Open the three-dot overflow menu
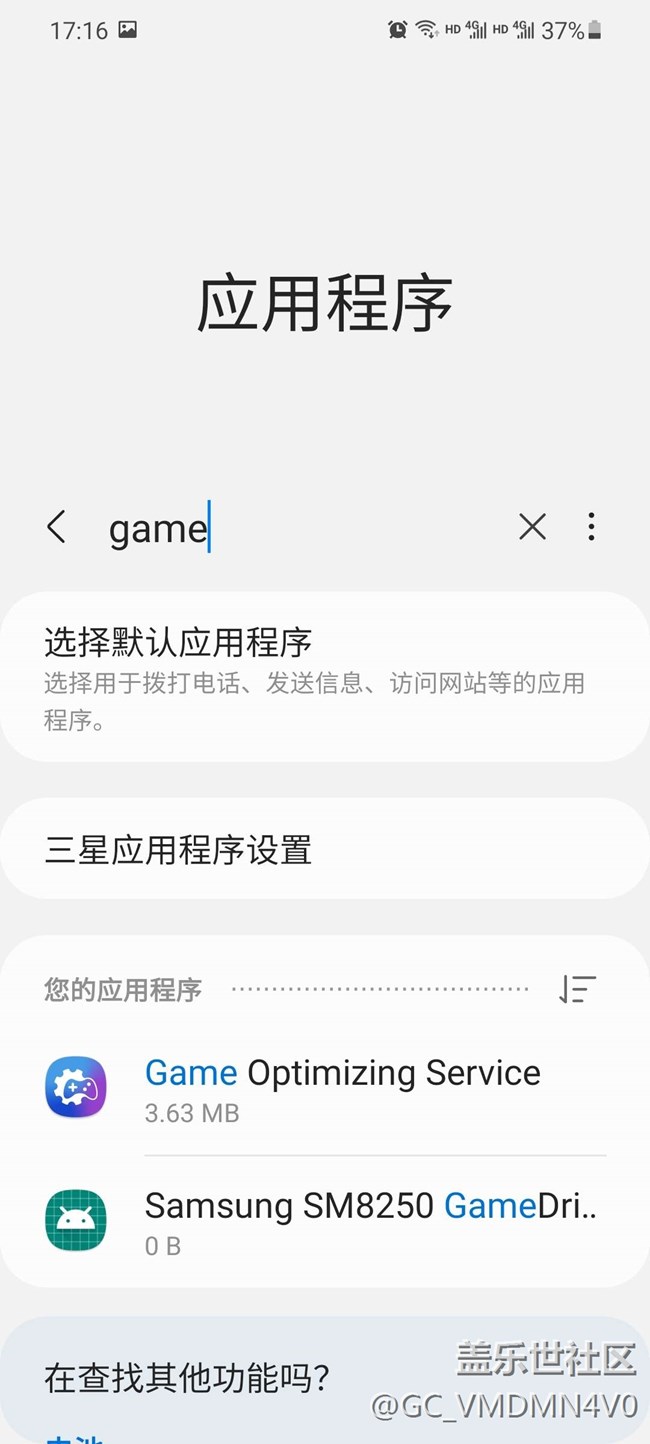The width and height of the screenshot is (650, 1444). coord(592,527)
